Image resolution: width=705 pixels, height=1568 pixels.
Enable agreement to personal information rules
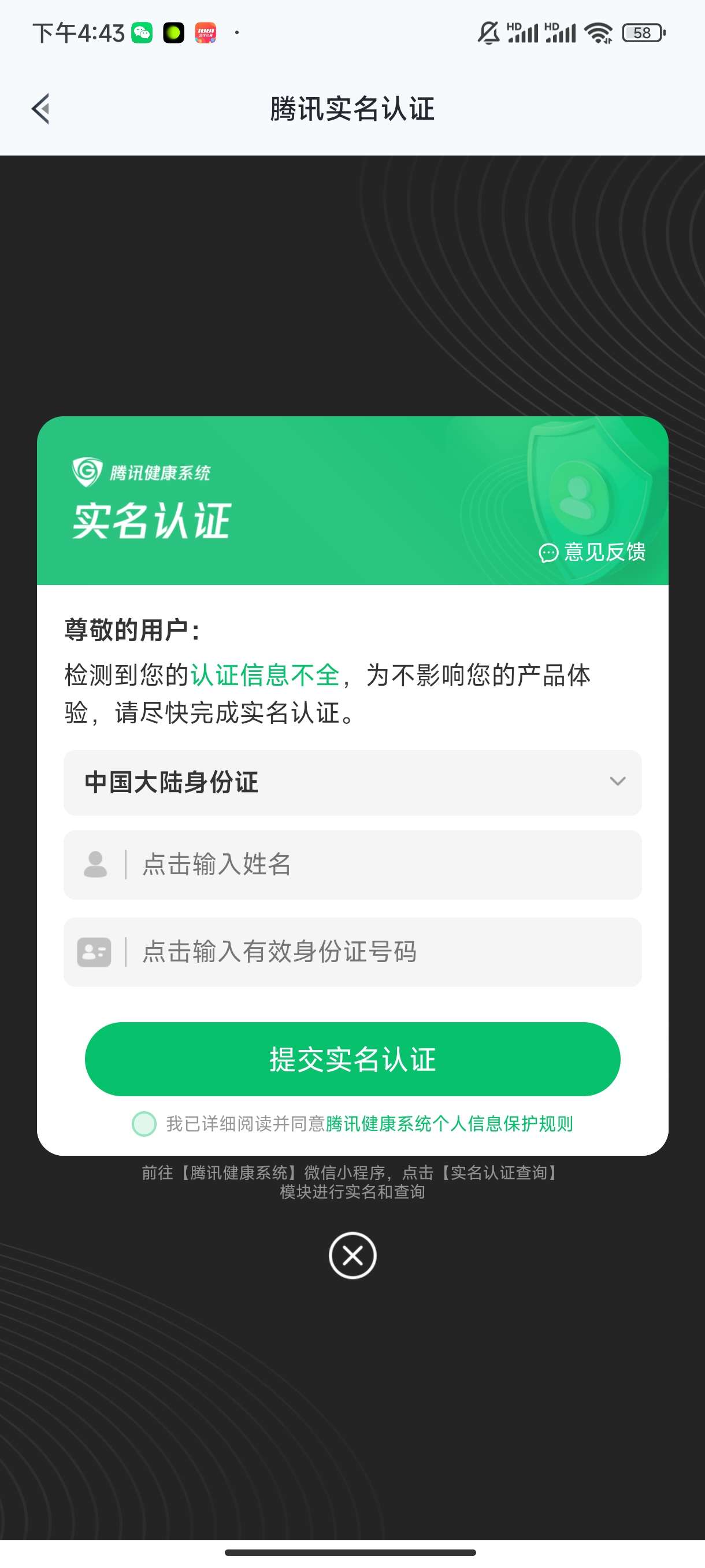pos(144,1125)
